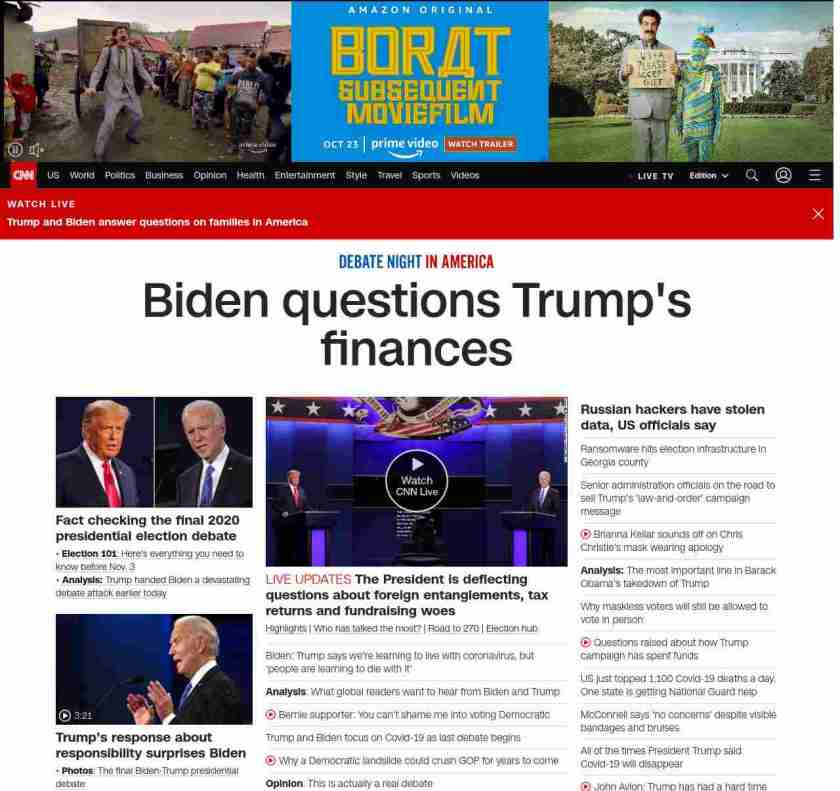Tap Watch Trailer in Borat ad
This screenshot has height=791, width=840.
480,144
